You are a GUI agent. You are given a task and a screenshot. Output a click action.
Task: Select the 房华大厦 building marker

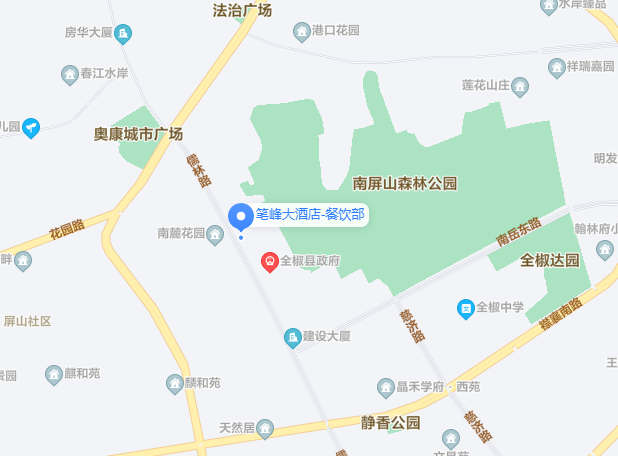click(x=123, y=35)
